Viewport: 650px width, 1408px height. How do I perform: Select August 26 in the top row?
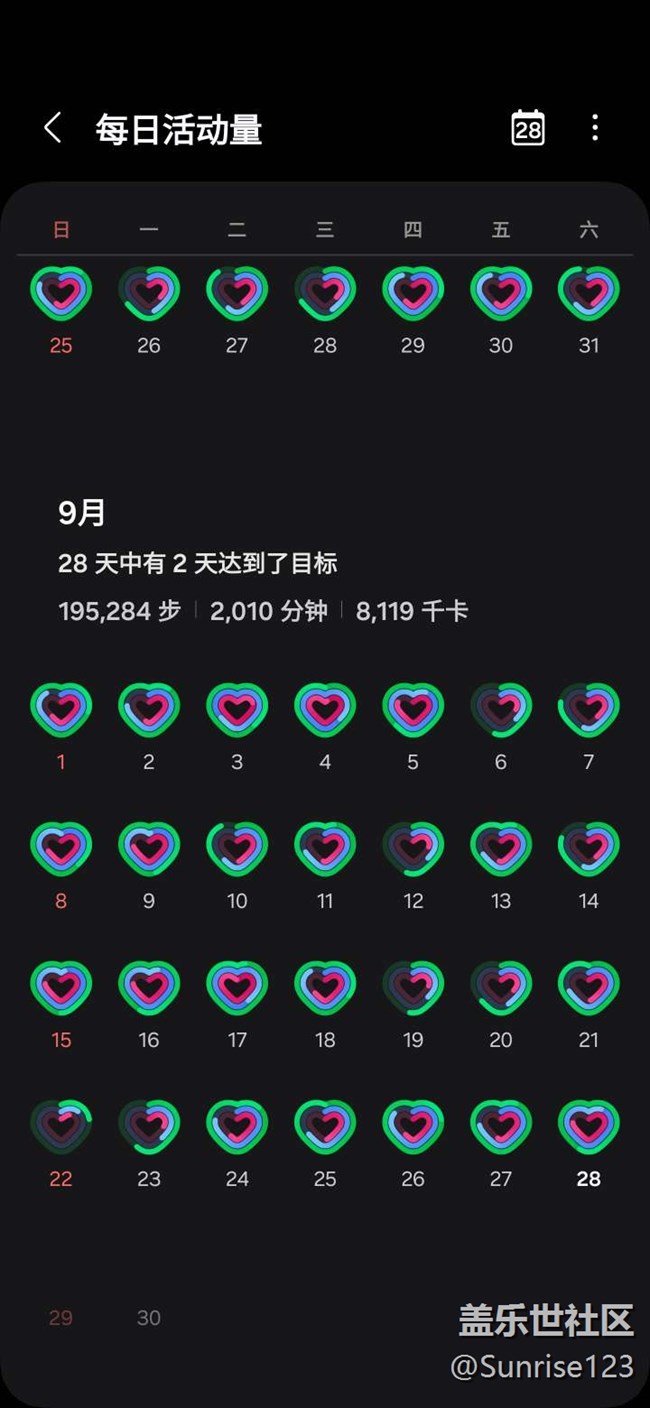[x=149, y=292]
